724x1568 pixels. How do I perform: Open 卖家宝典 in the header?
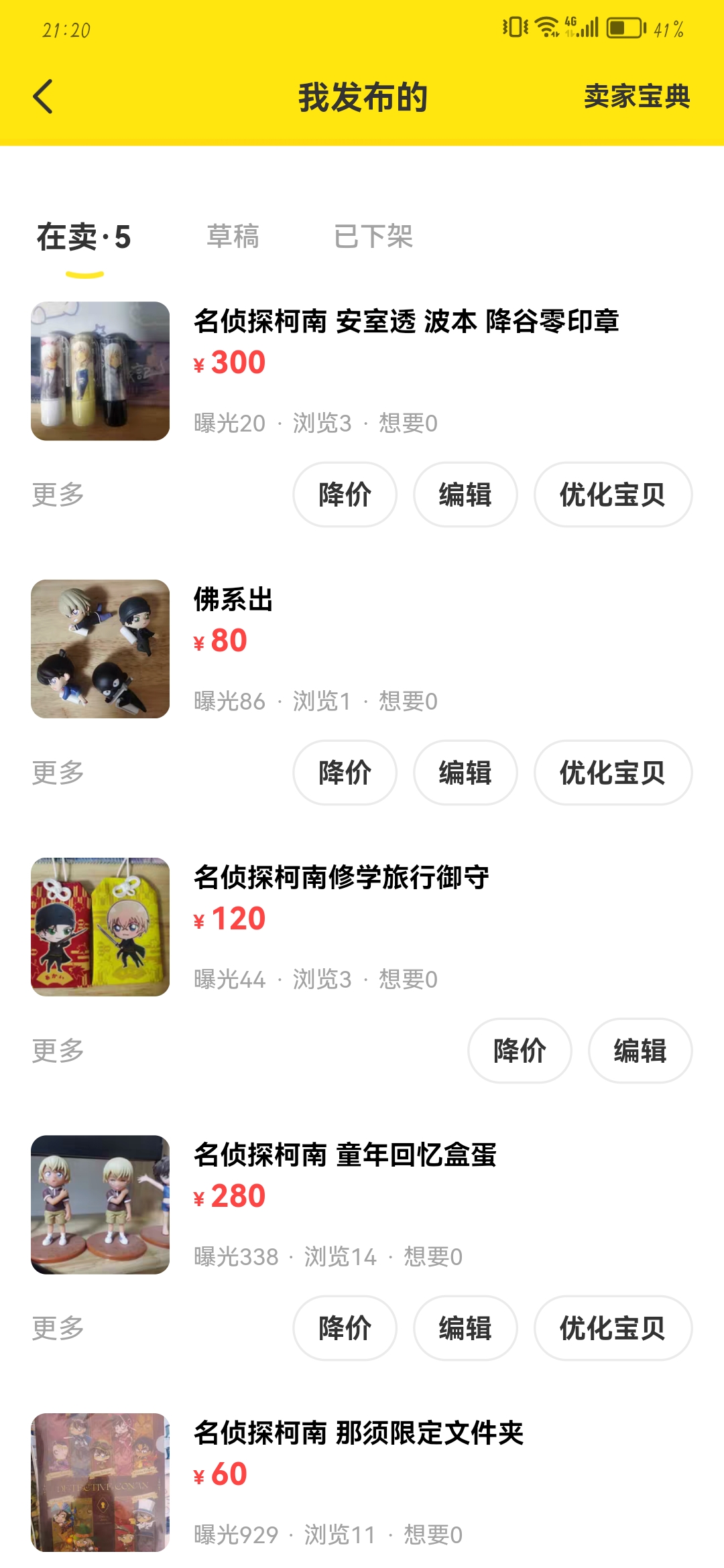coord(637,96)
